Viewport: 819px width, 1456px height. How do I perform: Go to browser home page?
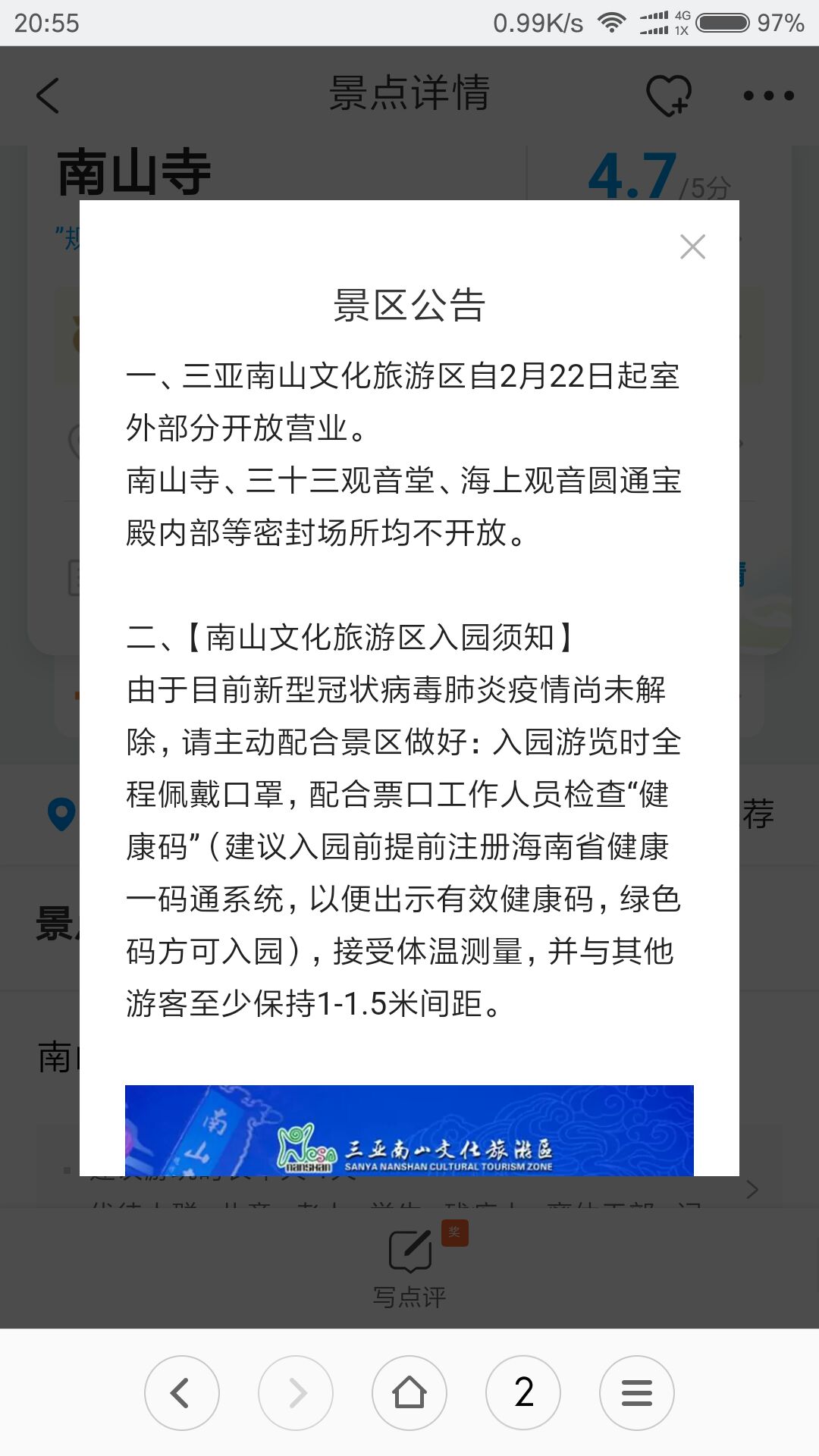pos(409,1393)
